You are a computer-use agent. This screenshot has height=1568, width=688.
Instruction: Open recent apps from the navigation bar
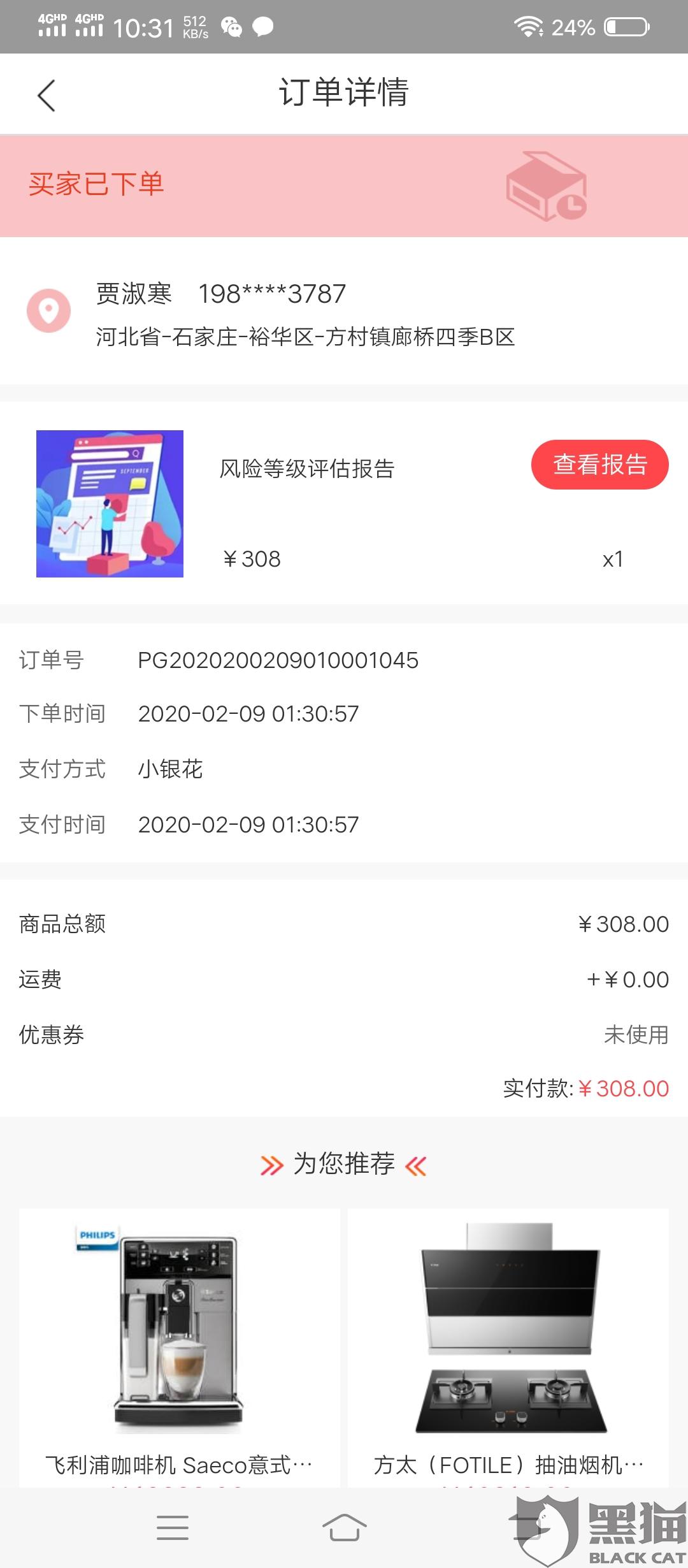[x=173, y=1528]
